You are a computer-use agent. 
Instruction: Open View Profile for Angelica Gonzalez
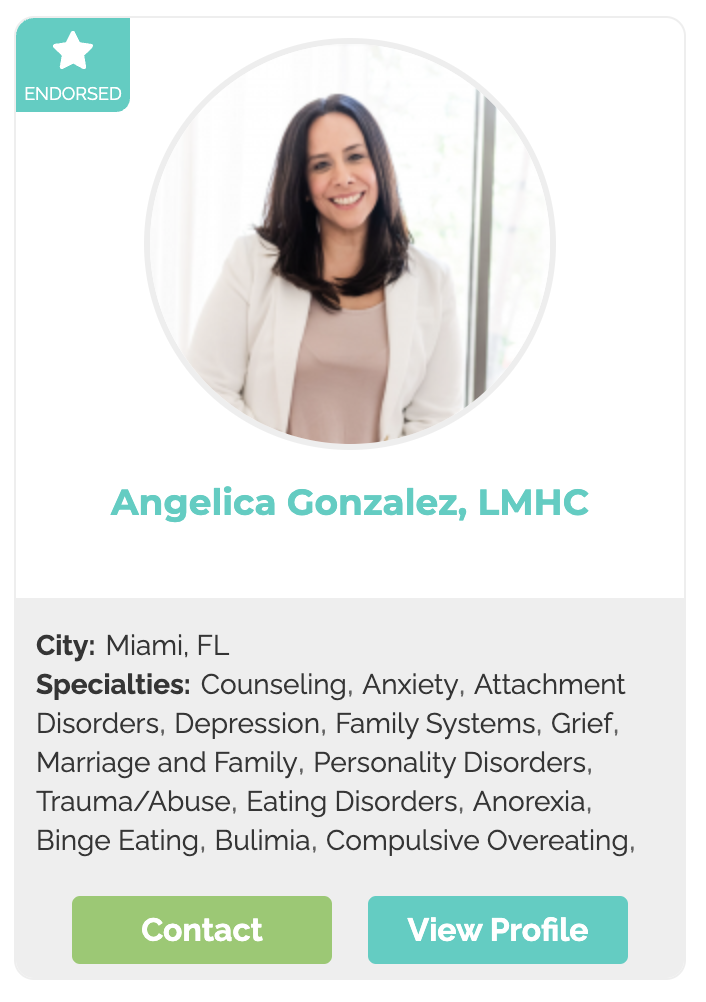click(x=497, y=930)
